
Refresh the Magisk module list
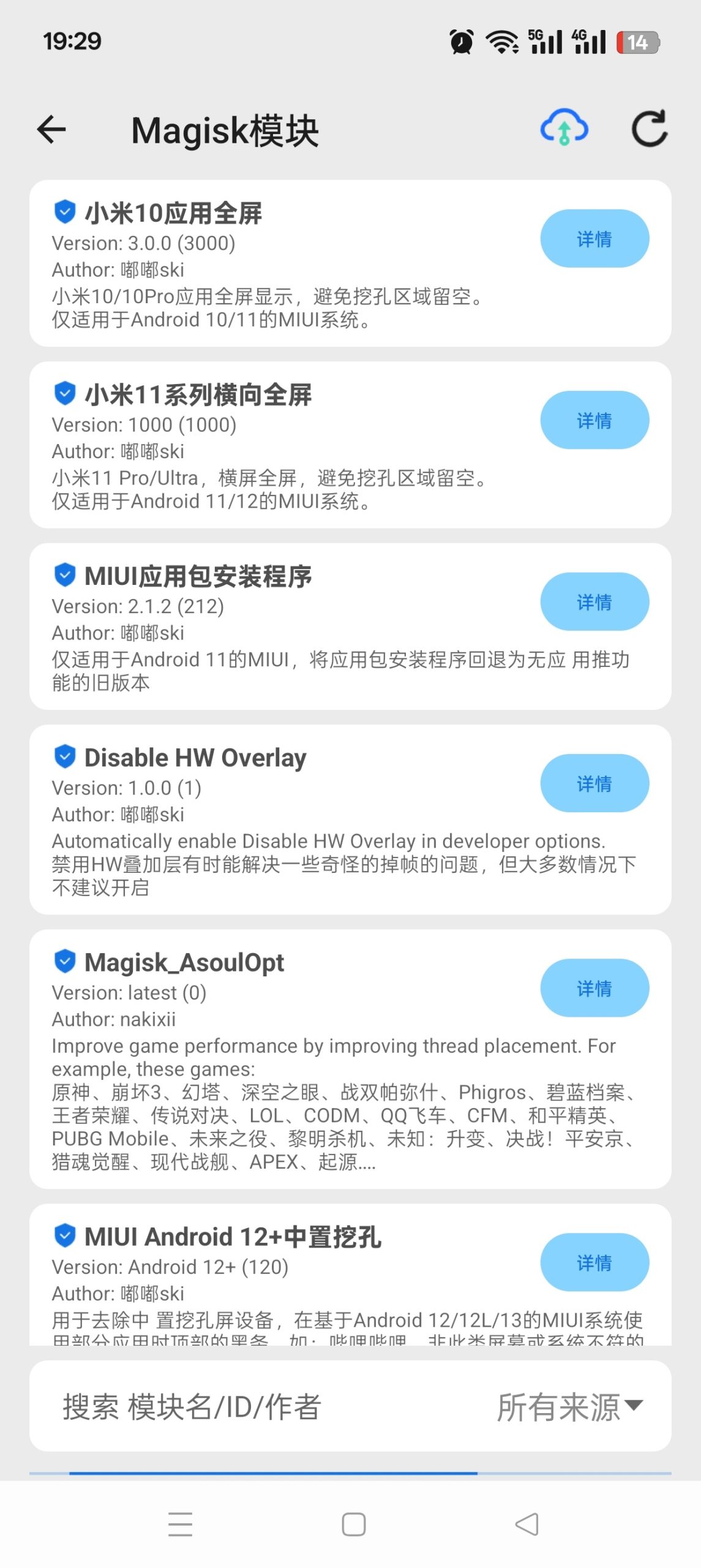650,129
